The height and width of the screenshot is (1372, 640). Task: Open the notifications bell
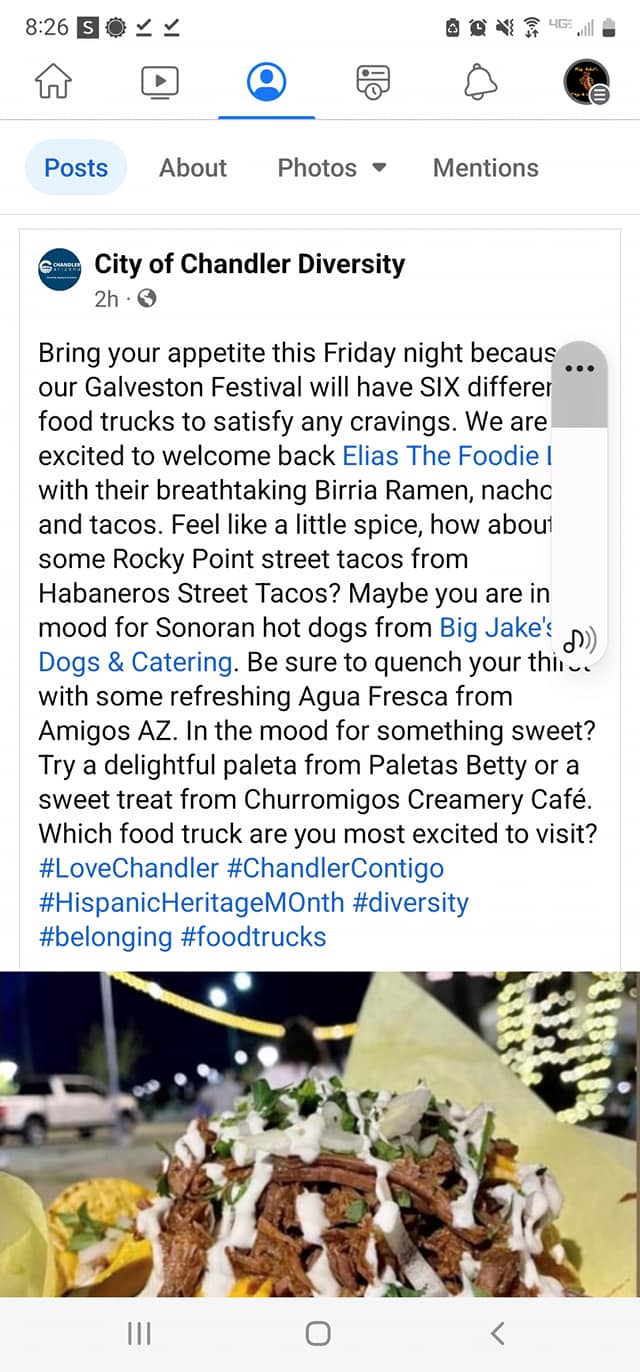(480, 83)
